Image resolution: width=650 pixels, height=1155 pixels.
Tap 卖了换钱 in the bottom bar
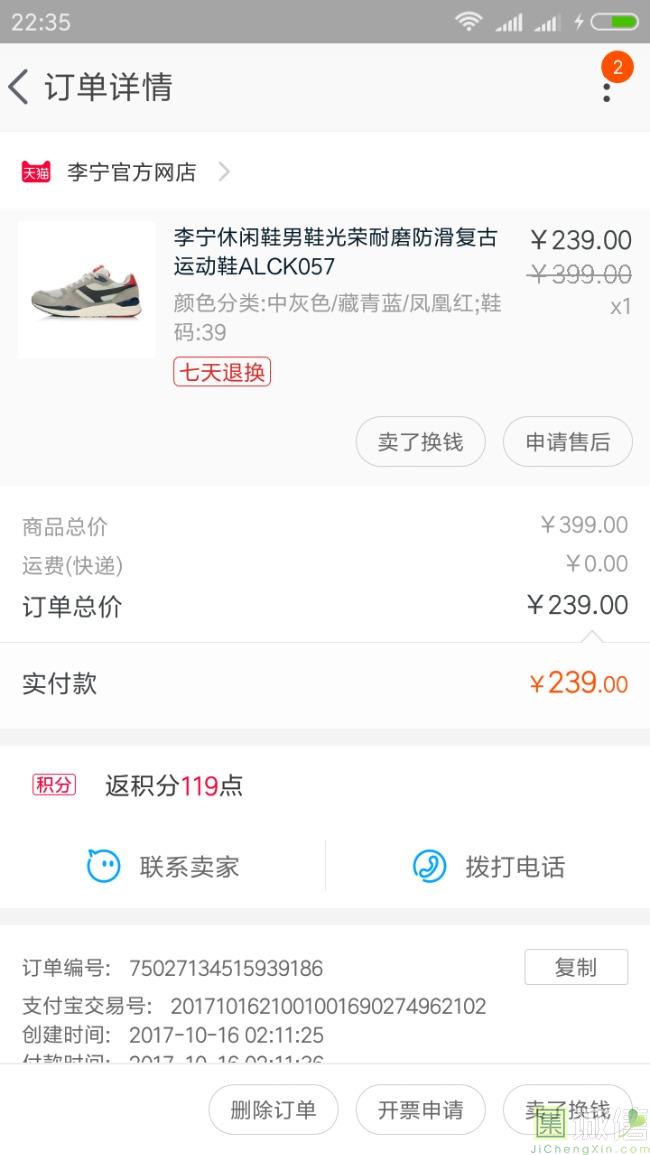tap(567, 1110)
